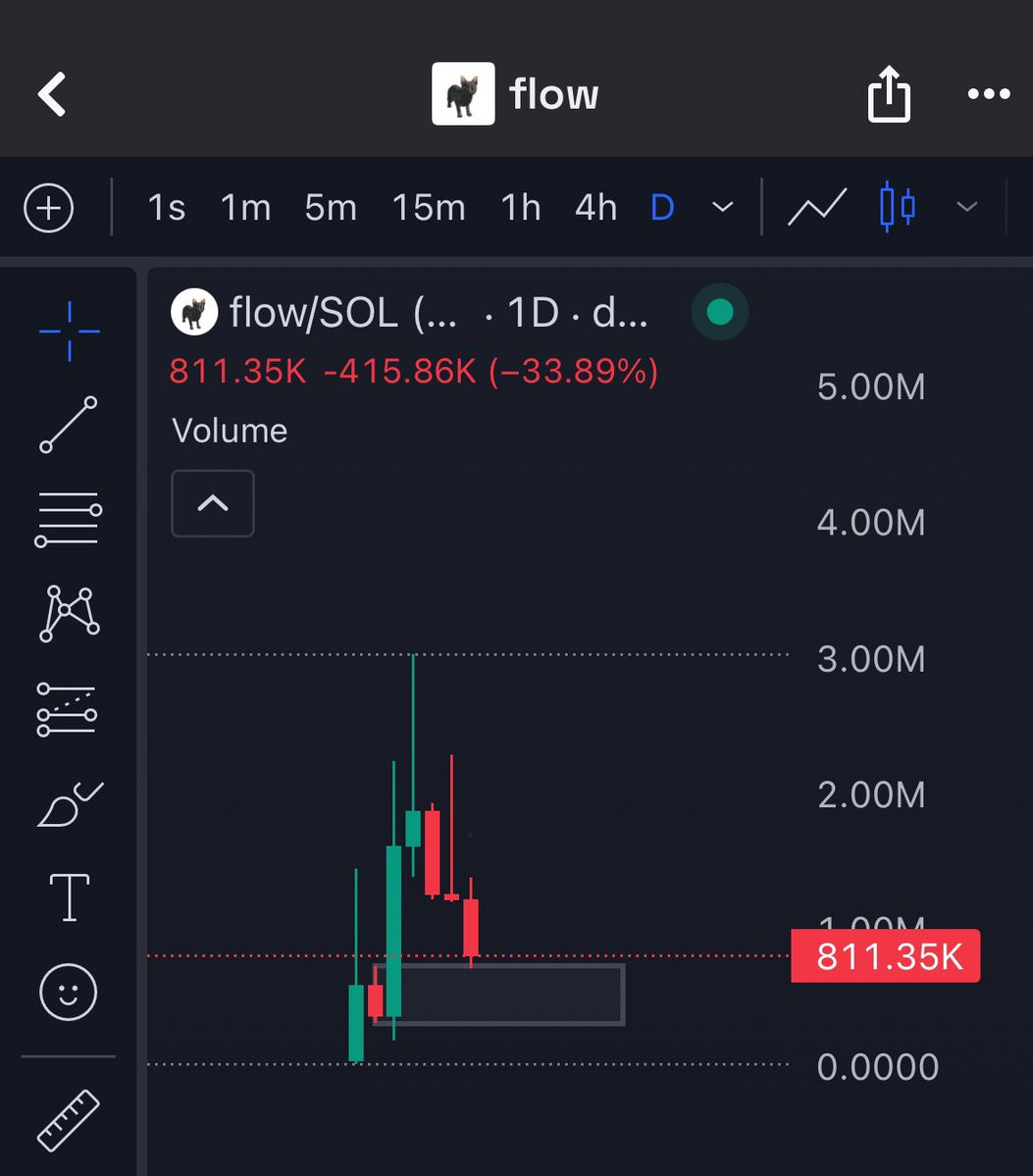Image resolution: width=1033 pixels, height=1176 pixels.
Task: Share the flow chart
Action: coord(889,94)
